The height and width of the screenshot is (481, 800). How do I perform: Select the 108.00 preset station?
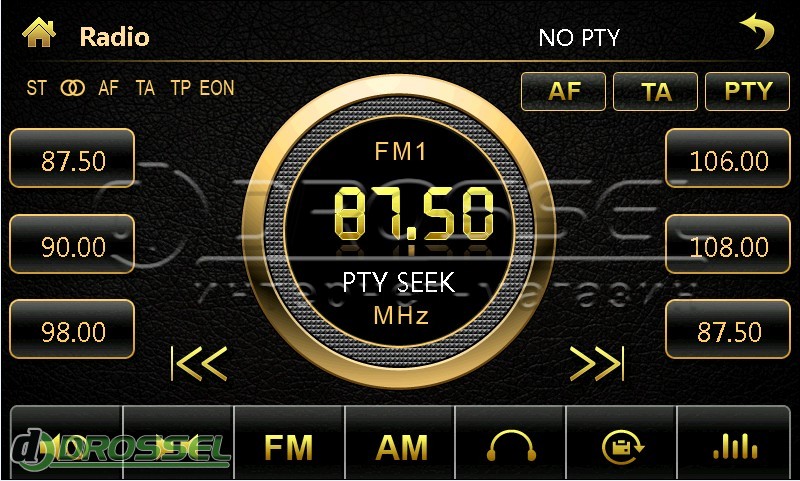pos(729,245)
